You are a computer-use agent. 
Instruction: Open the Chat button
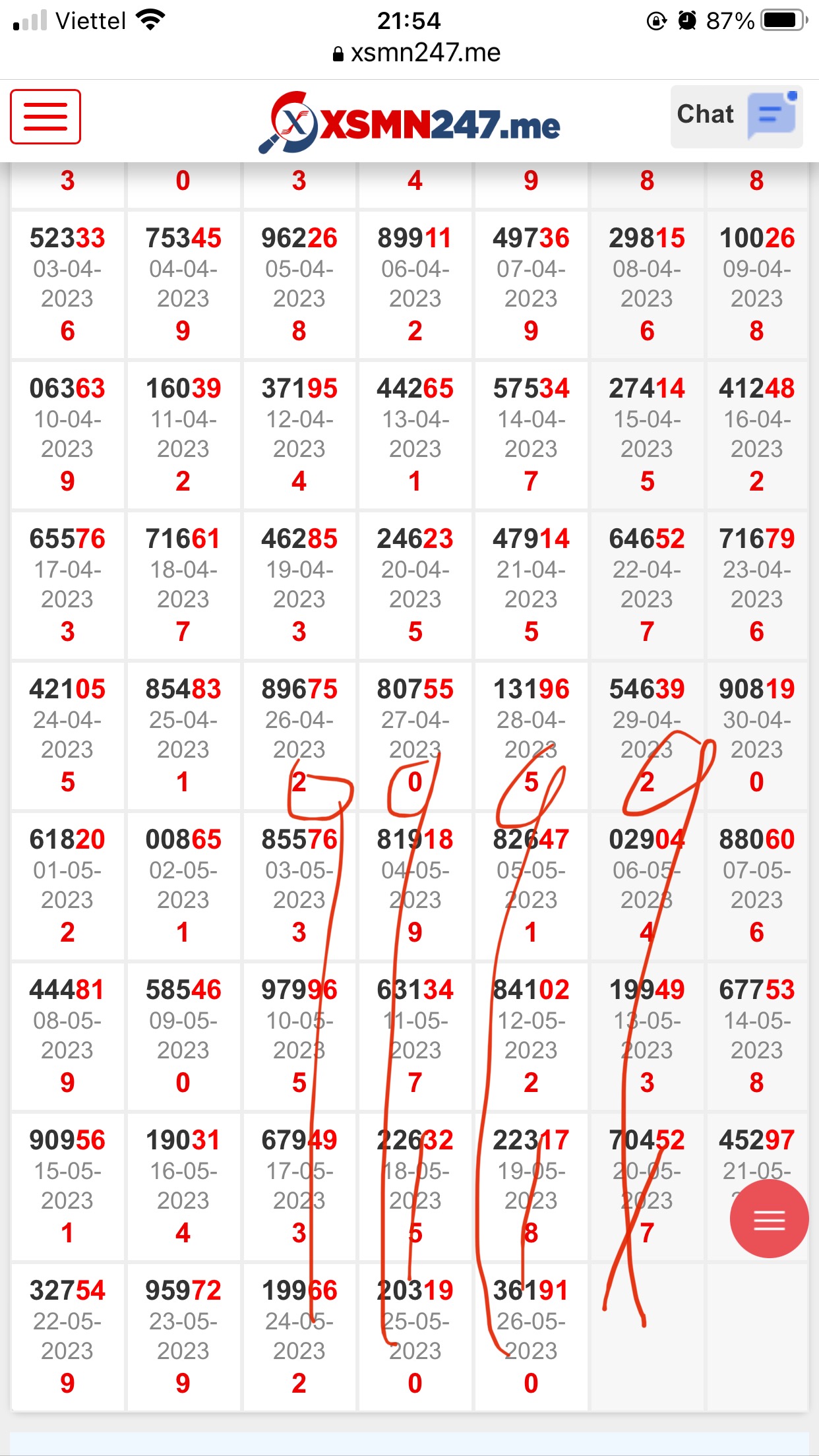pyautogui.click(x=737, y=116)
